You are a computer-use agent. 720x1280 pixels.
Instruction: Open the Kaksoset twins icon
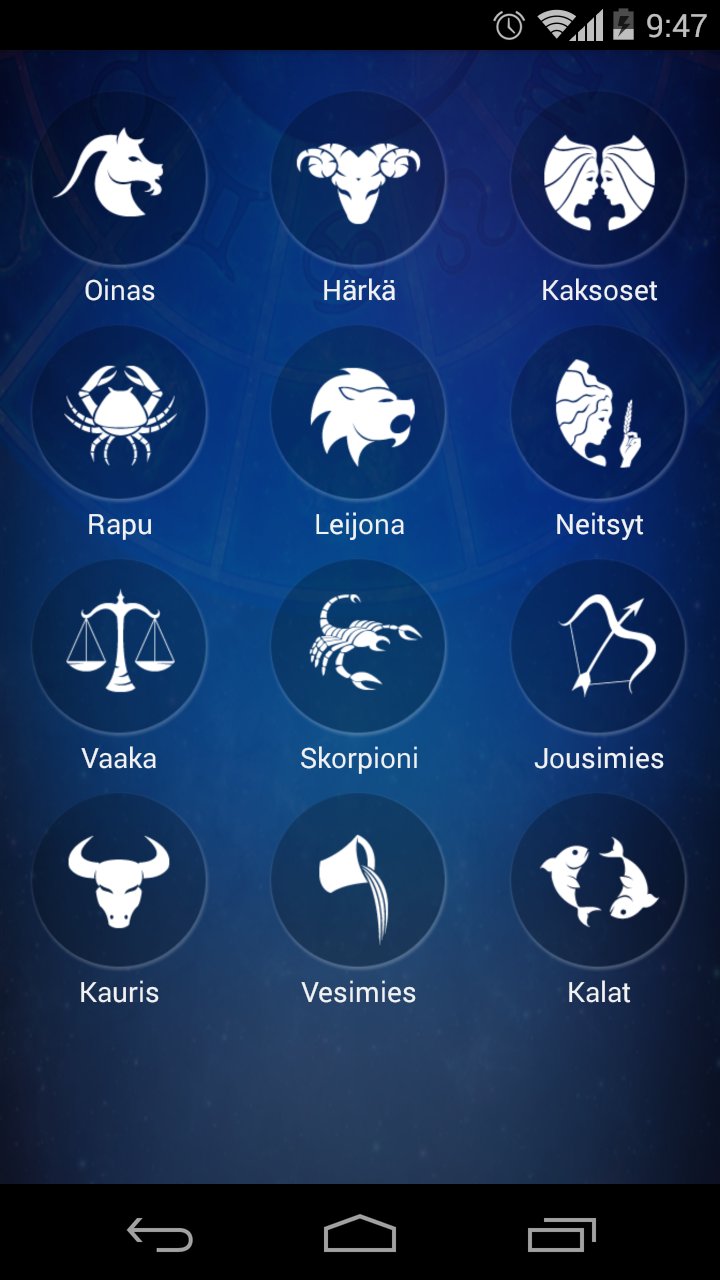[x=597, y=177]
